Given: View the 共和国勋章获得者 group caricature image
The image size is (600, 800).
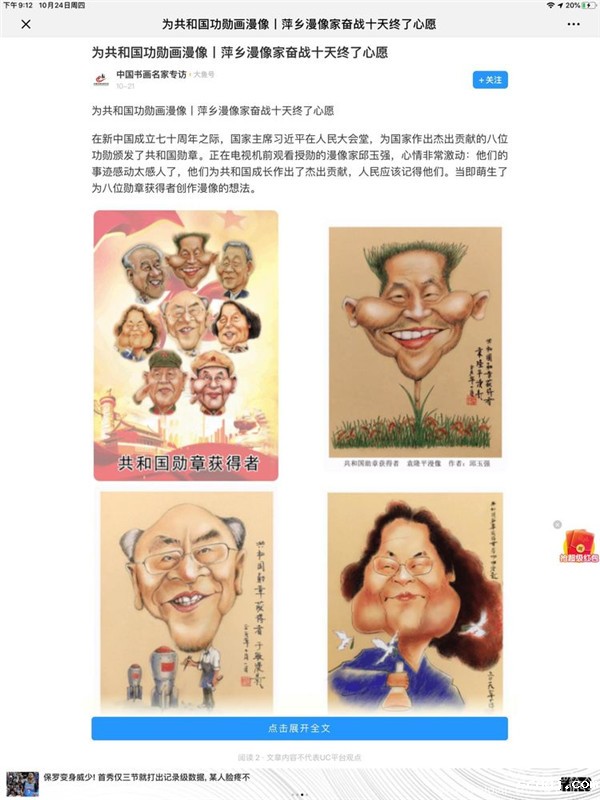Looking at the screenshot, I should pyautogui.click(x=186, y=345).
